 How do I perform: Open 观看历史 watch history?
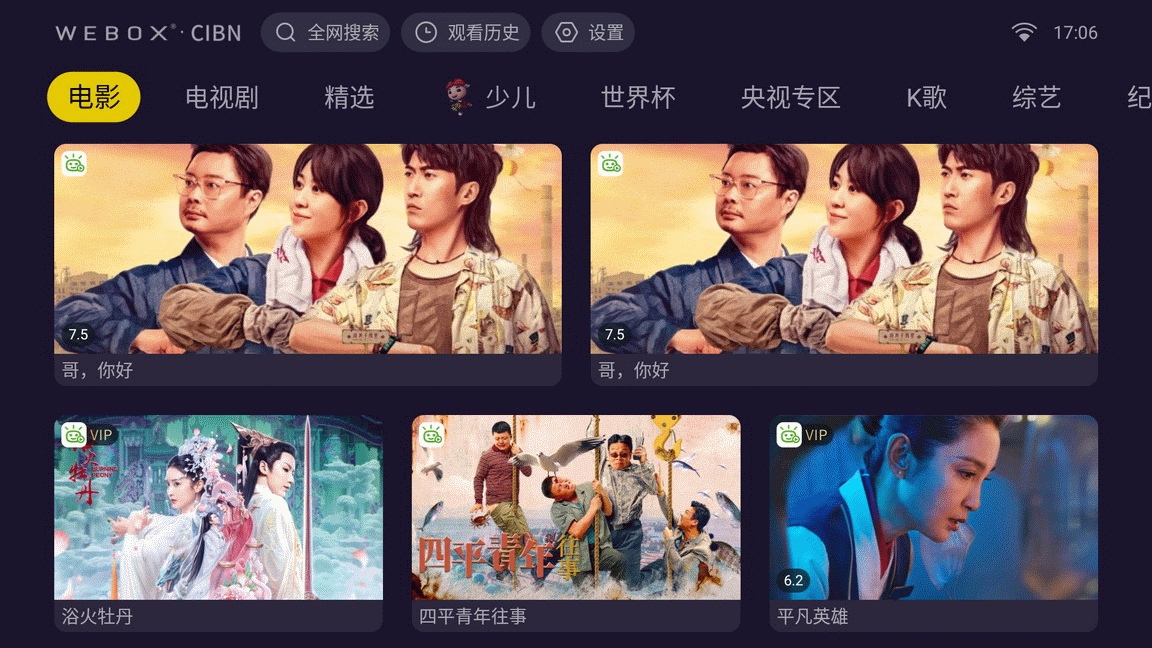point(465,33)
